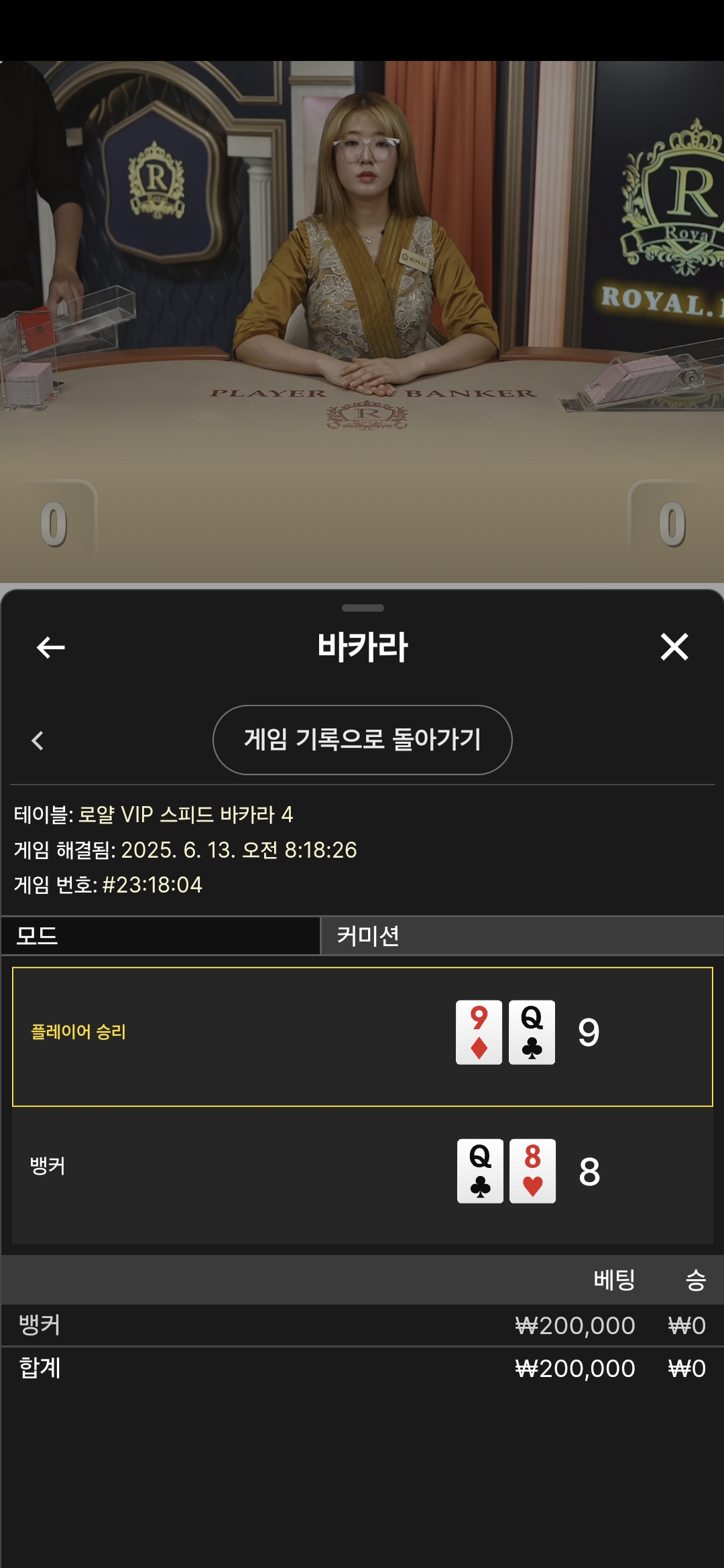Close the 바카라 game history panel
This screenshot has height=1568, width=724.
coord(674,647)
